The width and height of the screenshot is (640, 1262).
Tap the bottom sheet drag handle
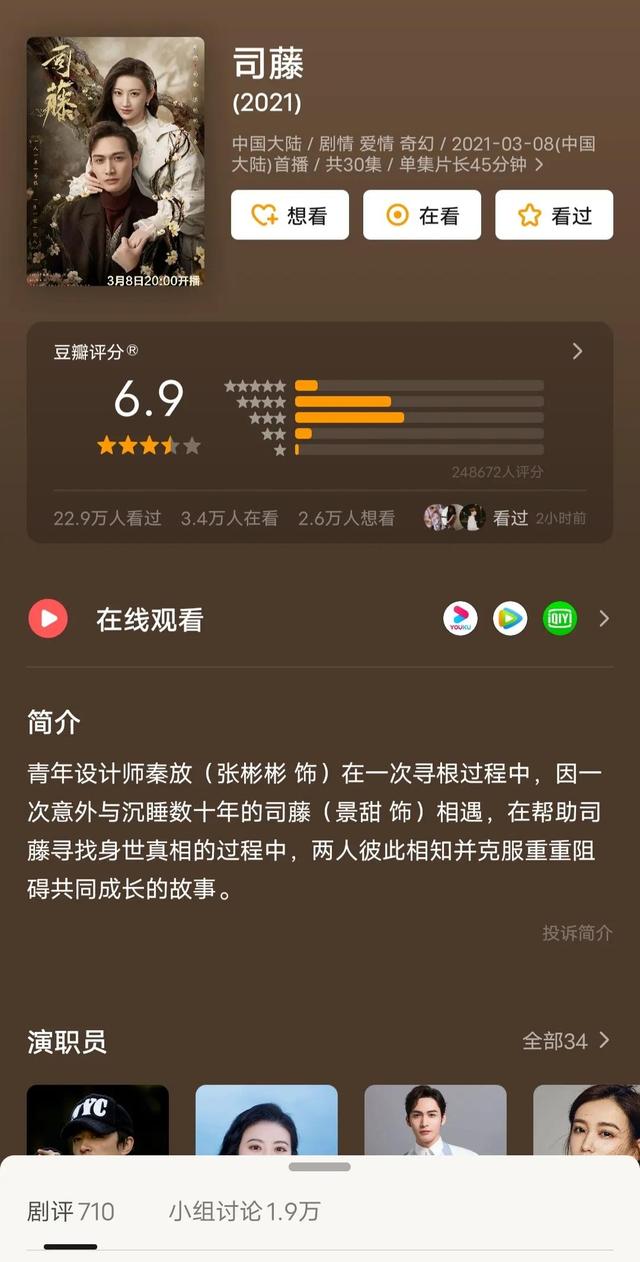[x=320, y=1167]
